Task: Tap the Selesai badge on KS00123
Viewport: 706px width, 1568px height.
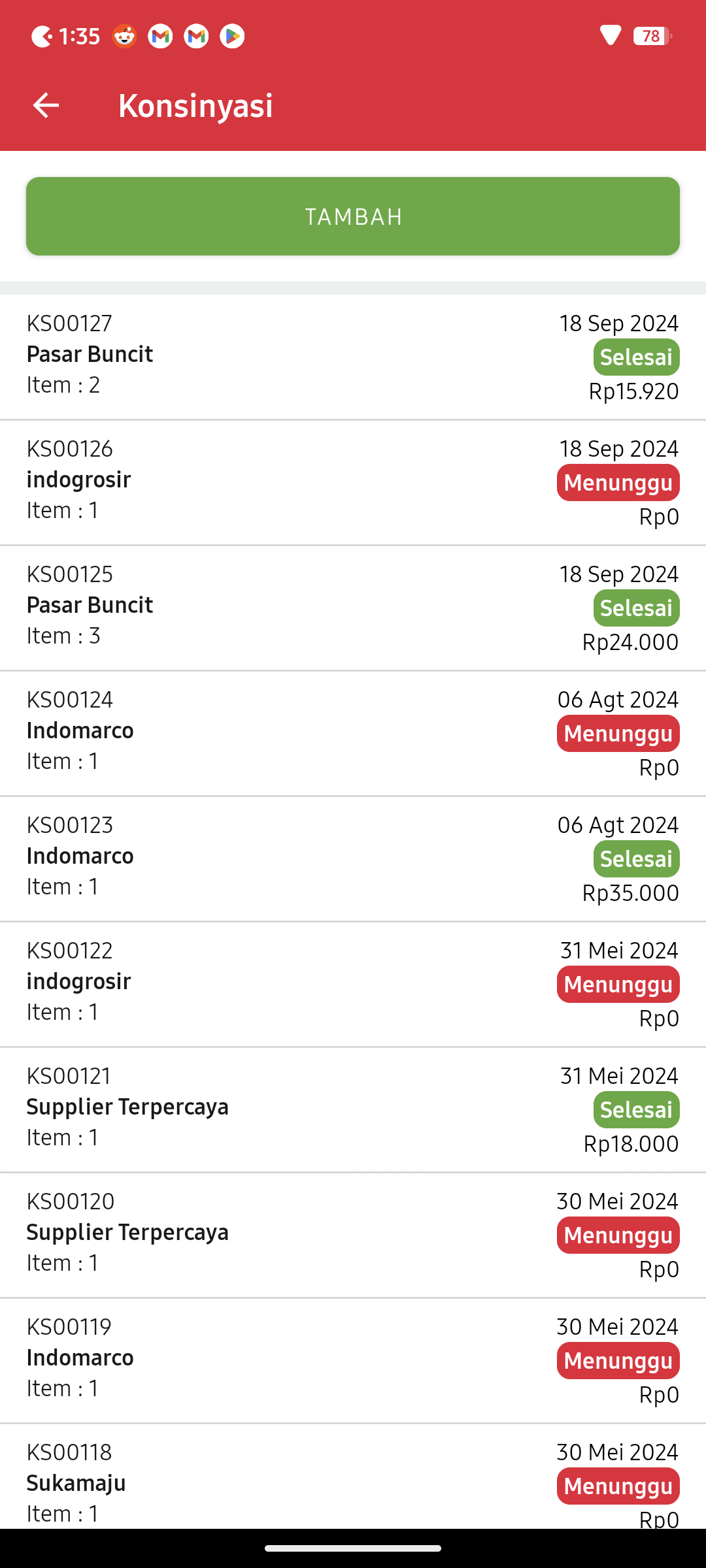Action: [x=635, y=859]
